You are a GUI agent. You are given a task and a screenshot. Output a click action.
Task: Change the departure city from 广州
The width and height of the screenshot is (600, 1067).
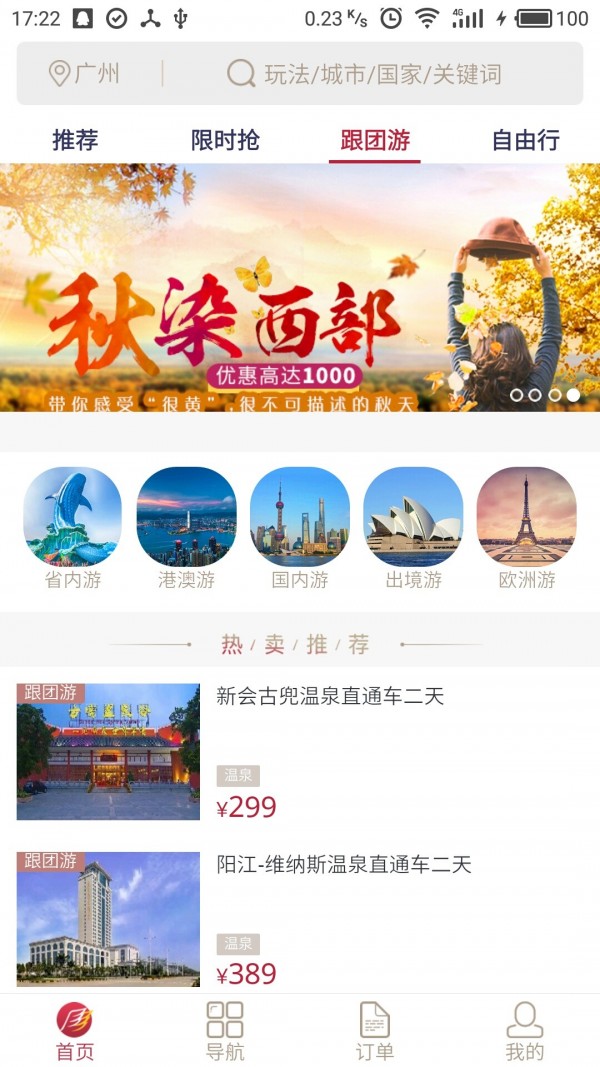click(86, 74)
